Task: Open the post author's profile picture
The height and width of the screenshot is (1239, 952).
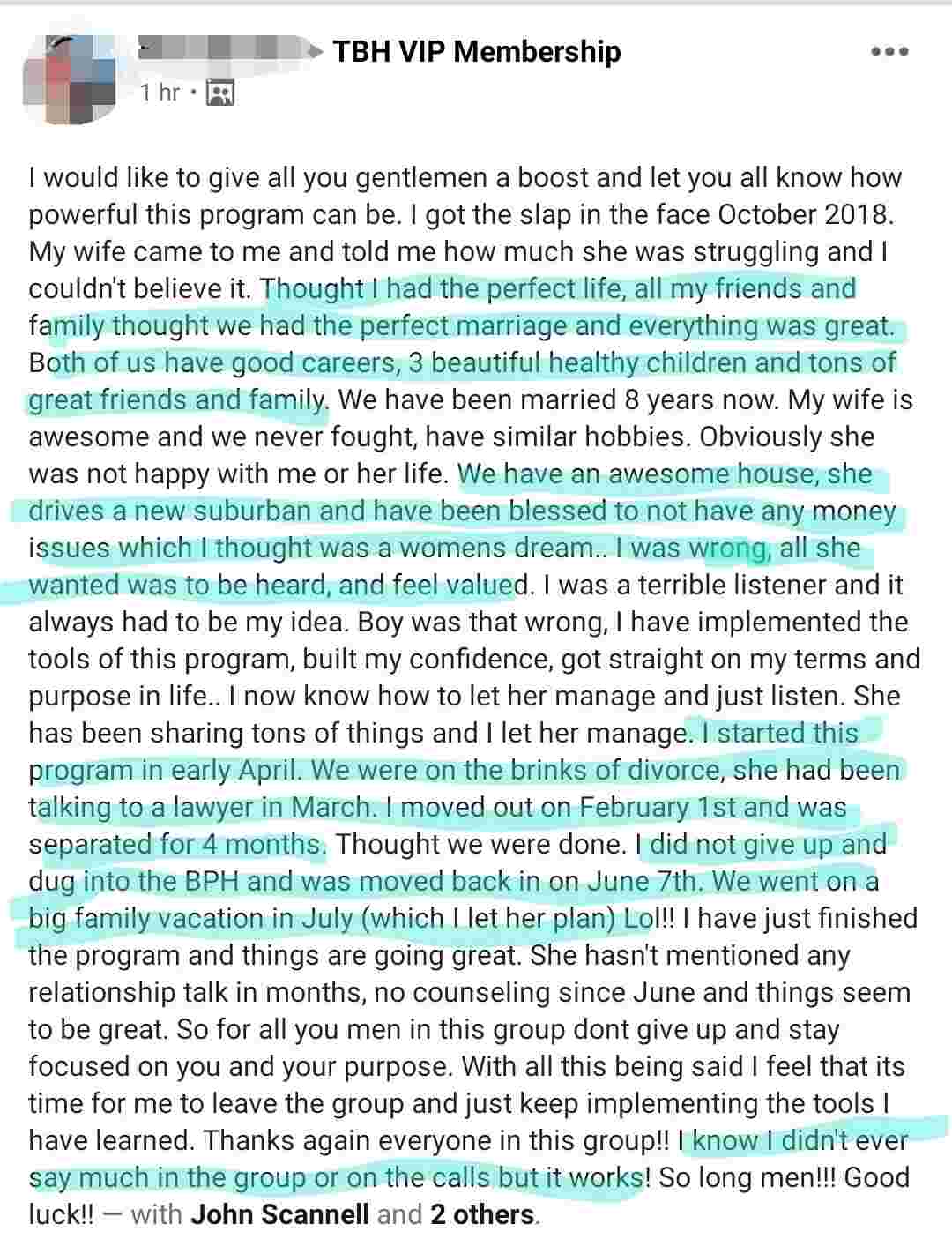Action: point(72,78)
